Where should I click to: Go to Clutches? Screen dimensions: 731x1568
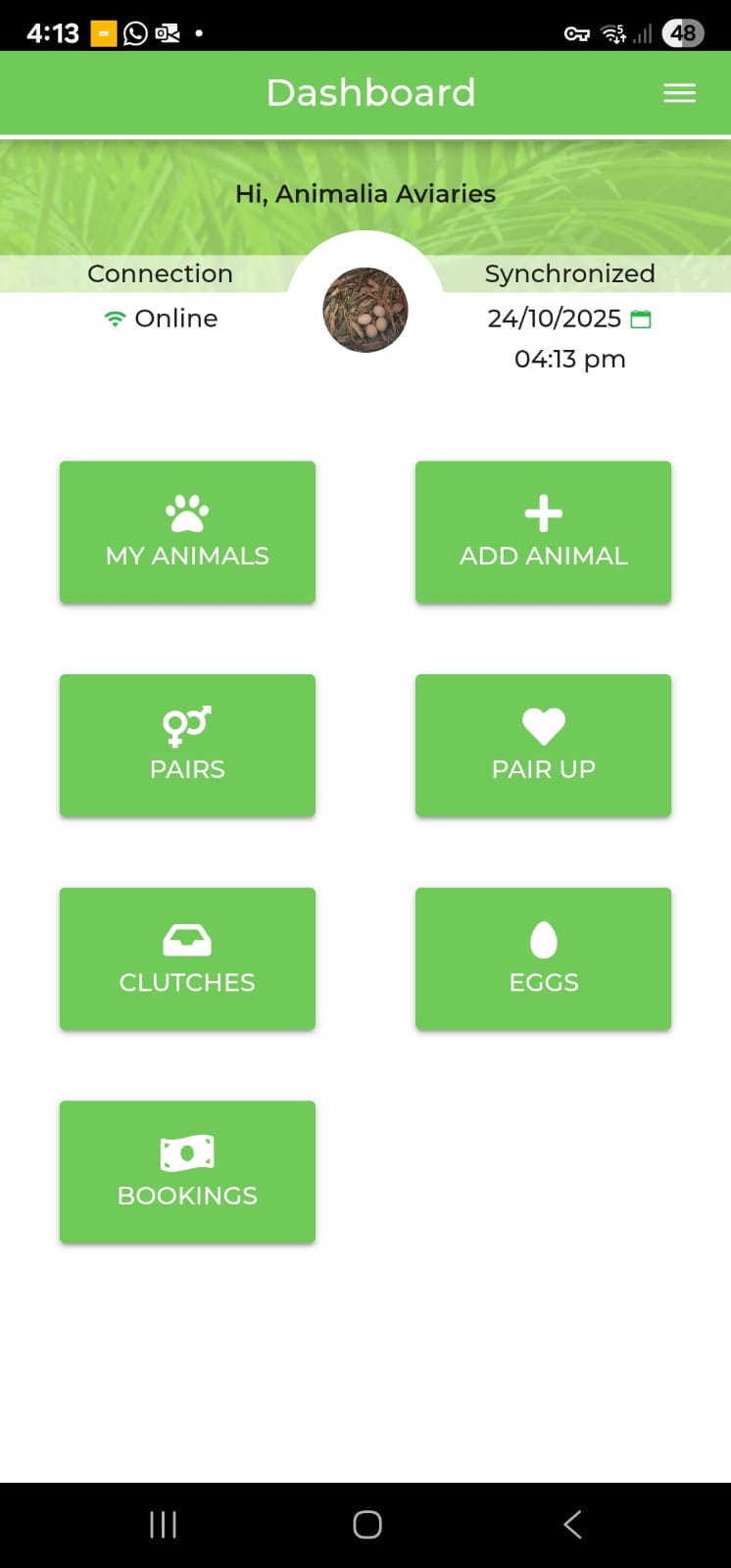(x=187, y=958)
